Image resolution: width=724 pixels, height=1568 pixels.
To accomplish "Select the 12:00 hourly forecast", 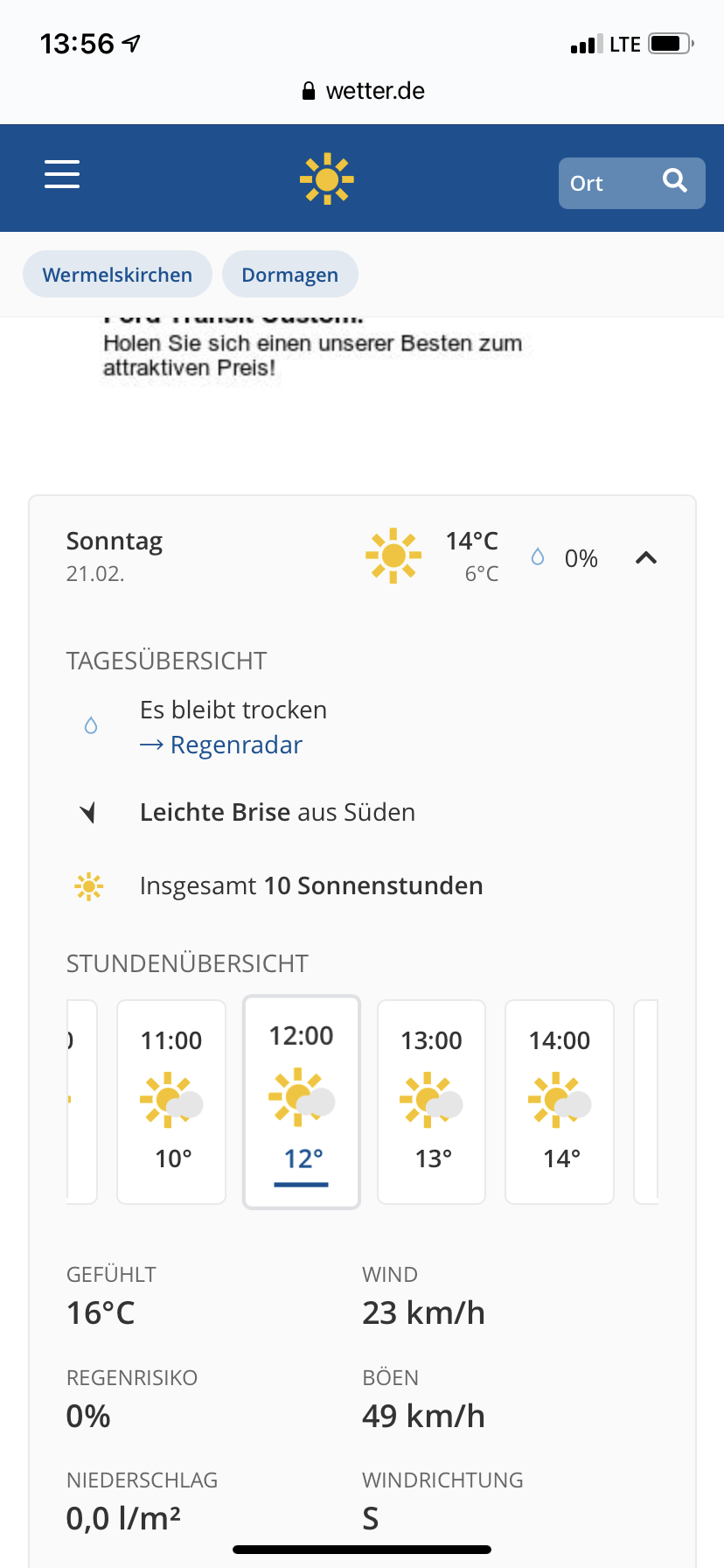I will coord(302,1102).
